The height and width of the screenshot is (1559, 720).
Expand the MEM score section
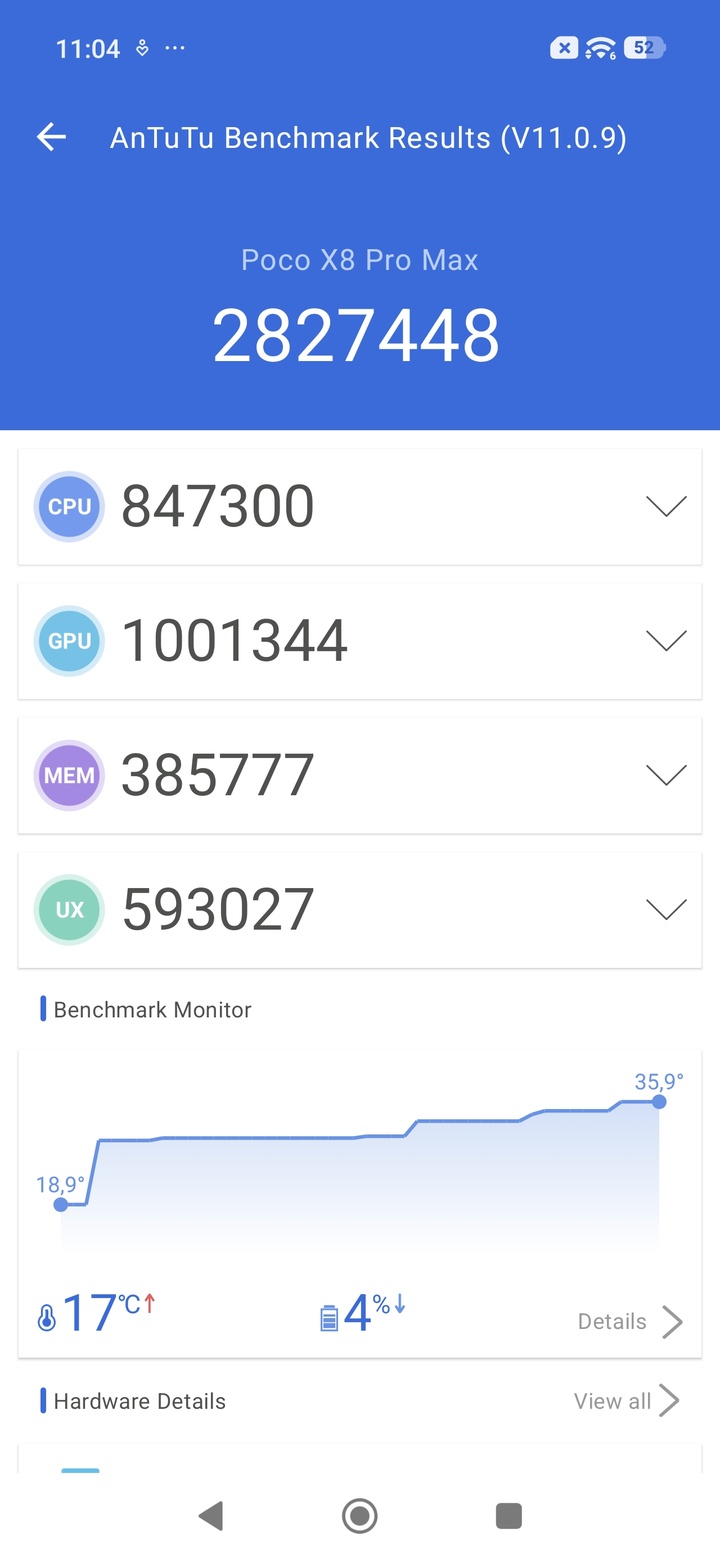[666, 775]
